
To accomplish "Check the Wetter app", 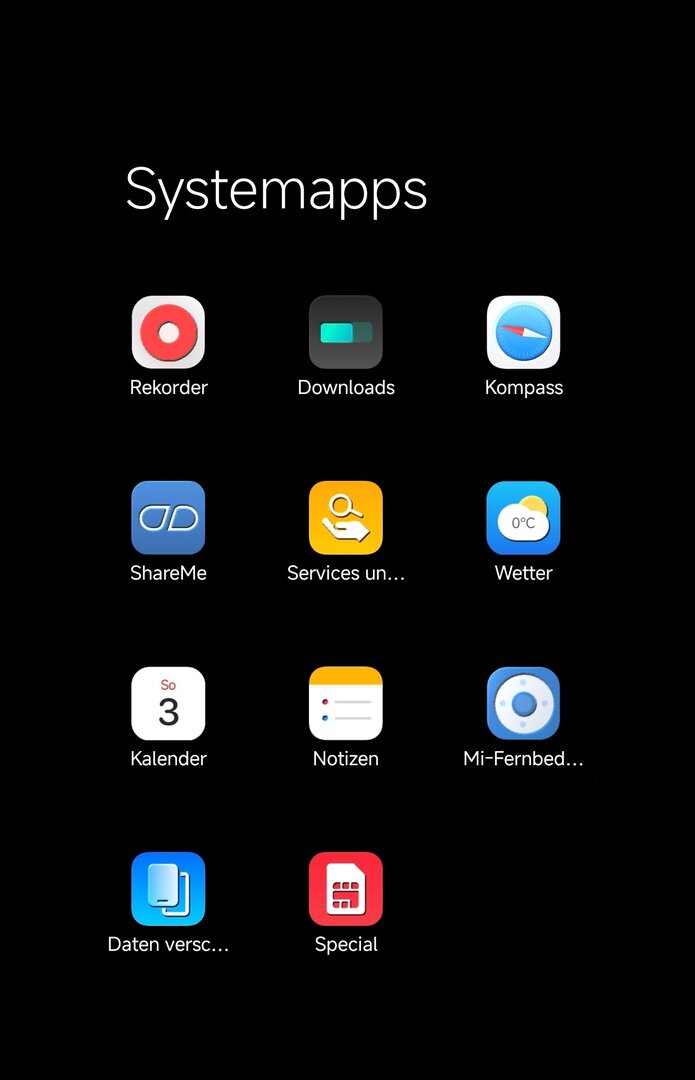I will point(523,518).
